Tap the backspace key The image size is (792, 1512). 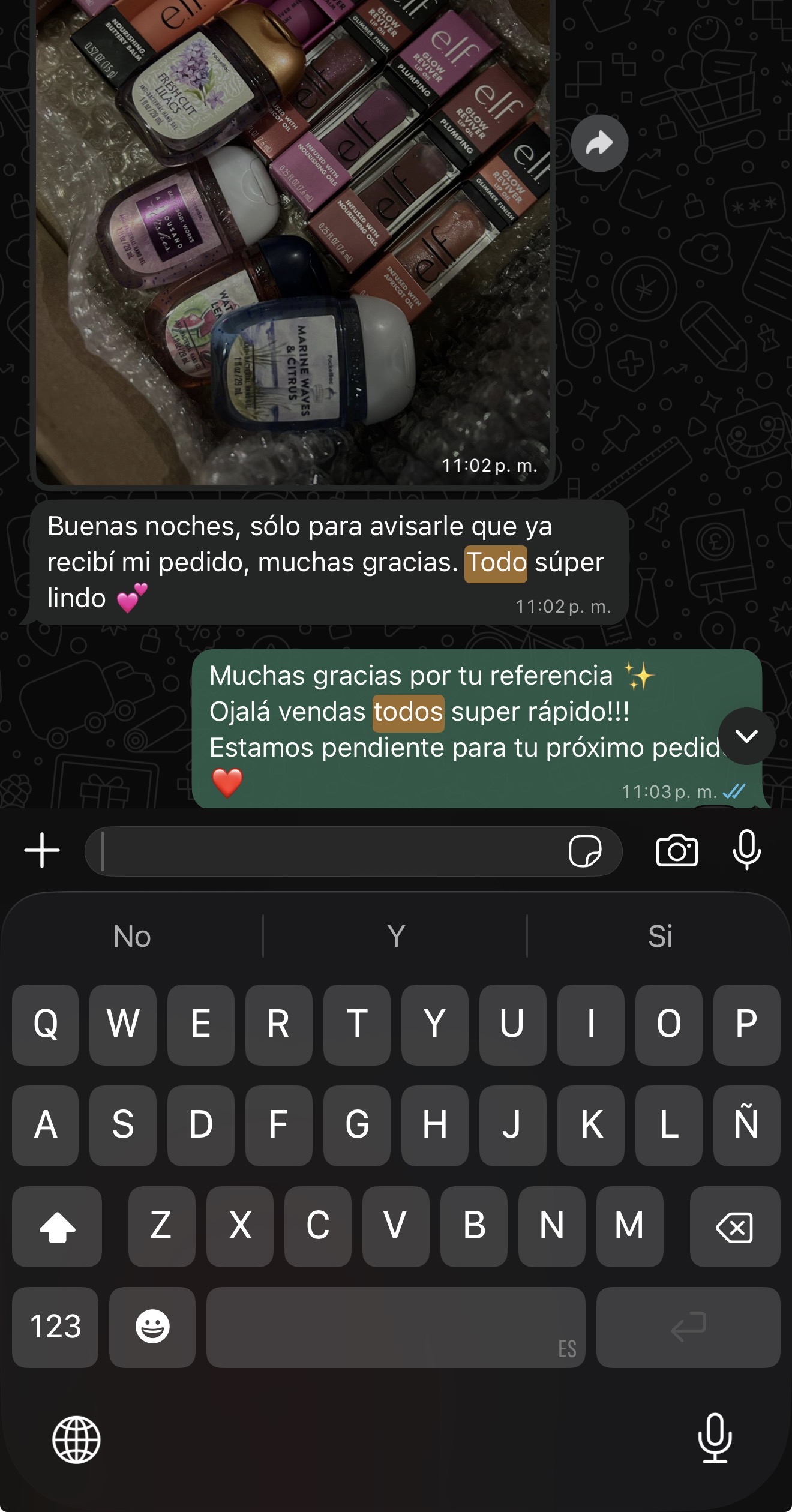735,1226
